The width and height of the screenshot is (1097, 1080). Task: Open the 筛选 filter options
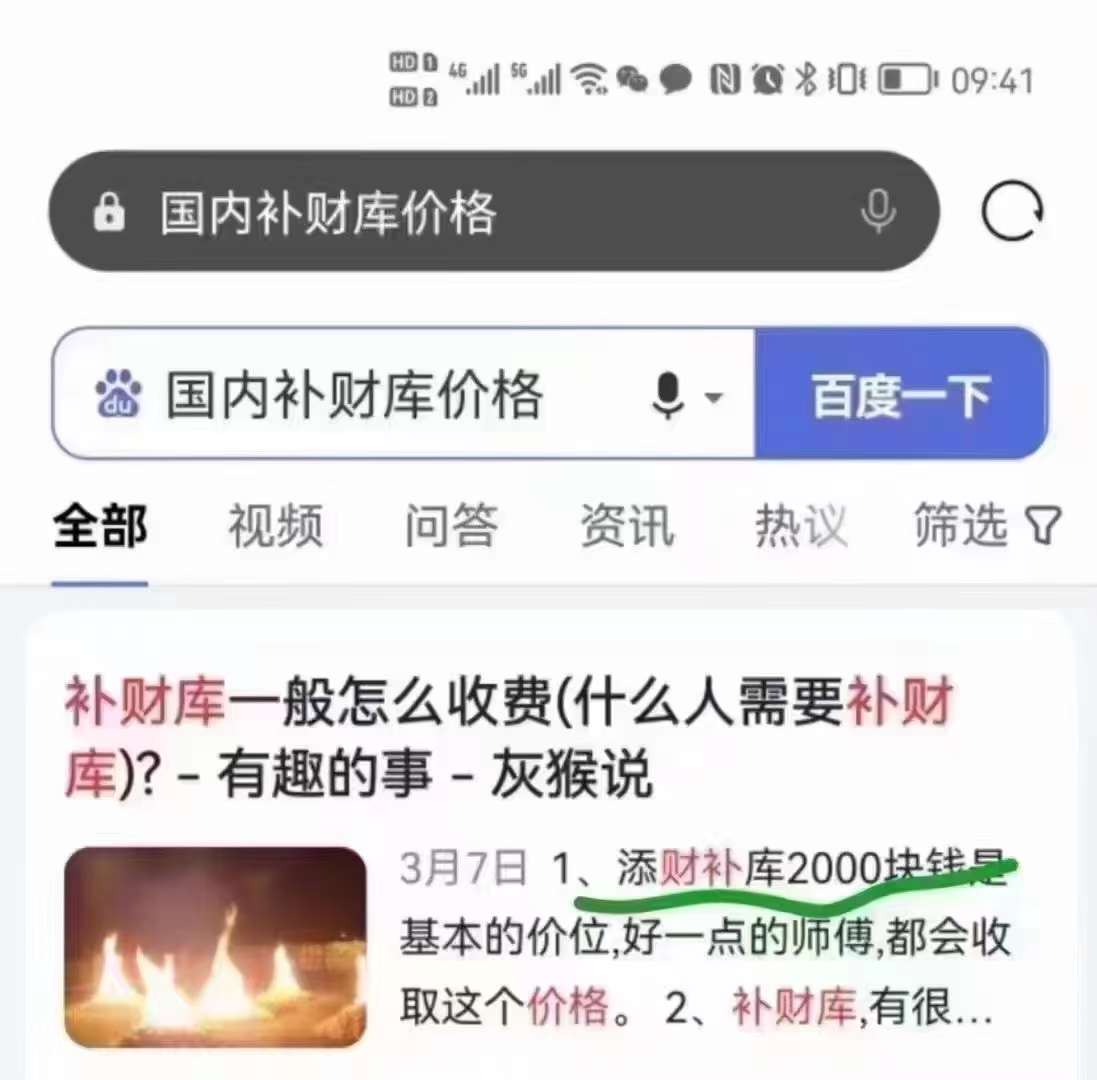coord(985,525)
